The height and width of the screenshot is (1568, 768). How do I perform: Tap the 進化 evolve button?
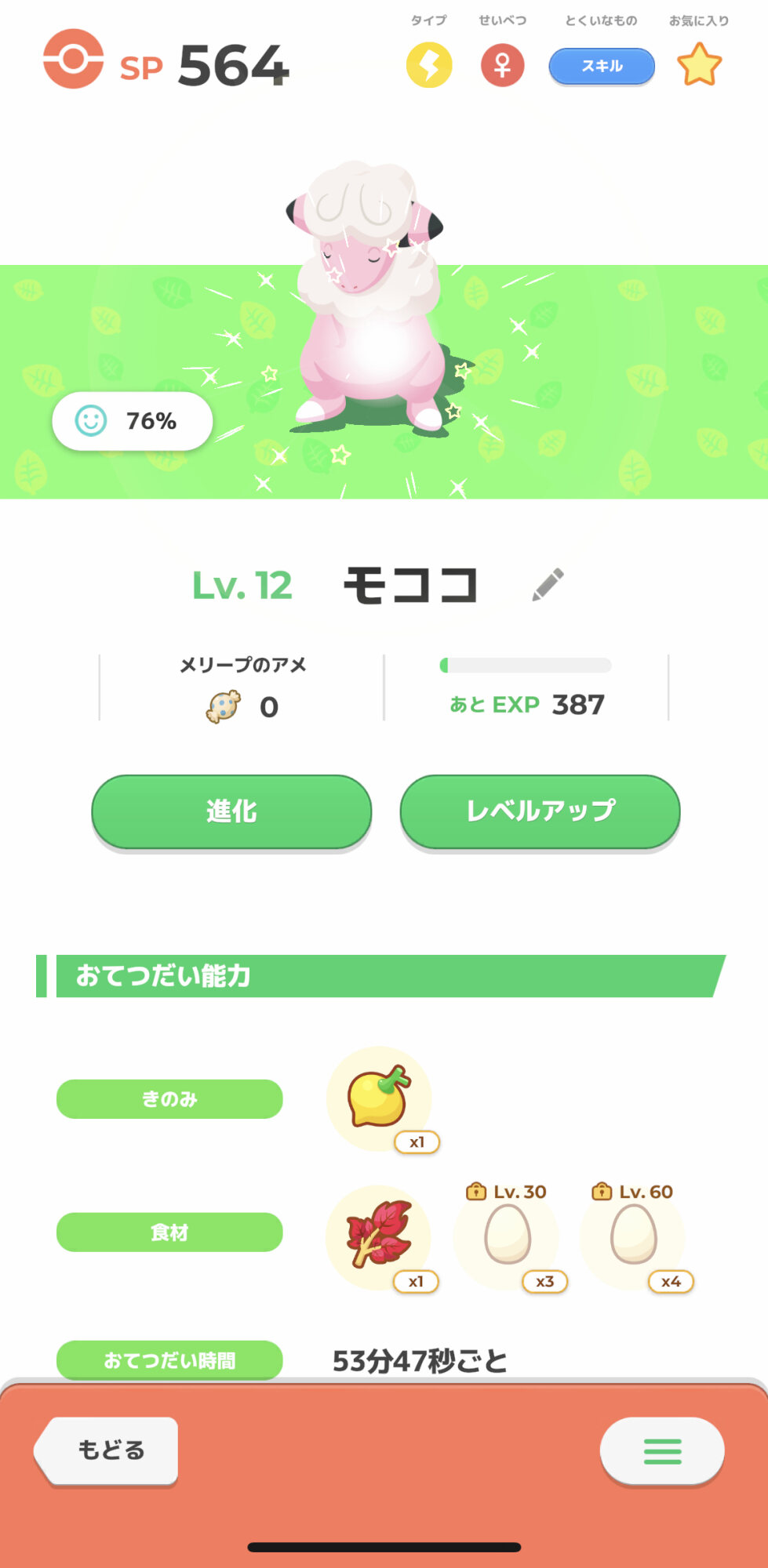point(231,811)
